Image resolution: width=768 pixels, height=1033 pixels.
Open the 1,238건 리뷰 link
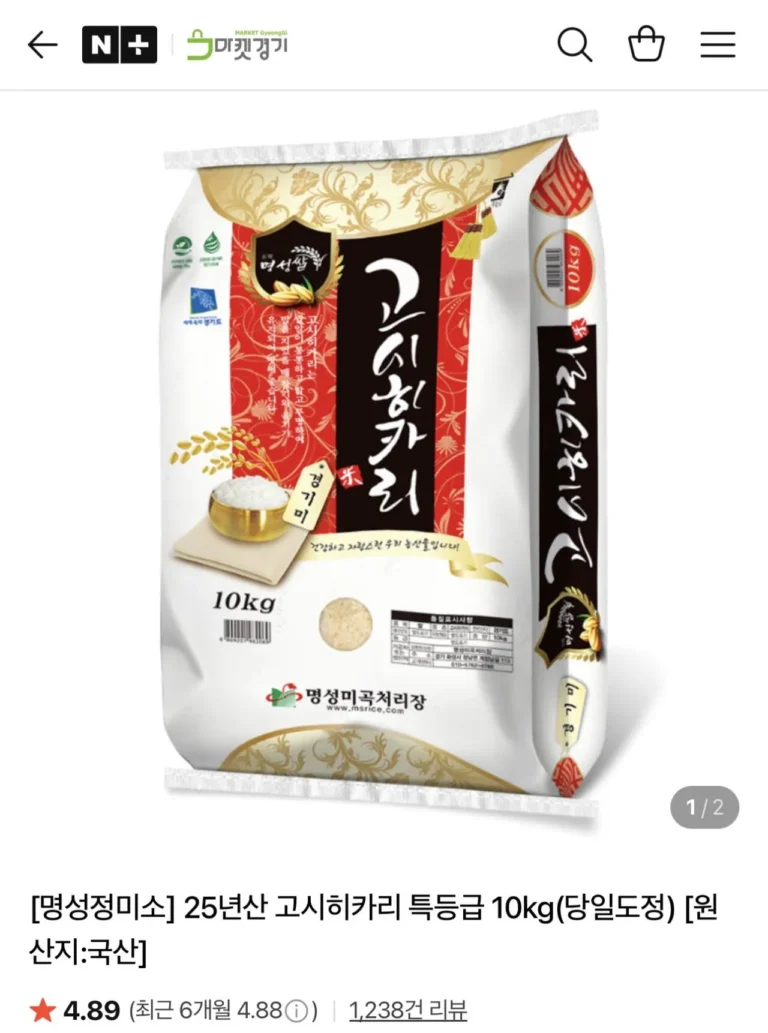[408, 1010]
